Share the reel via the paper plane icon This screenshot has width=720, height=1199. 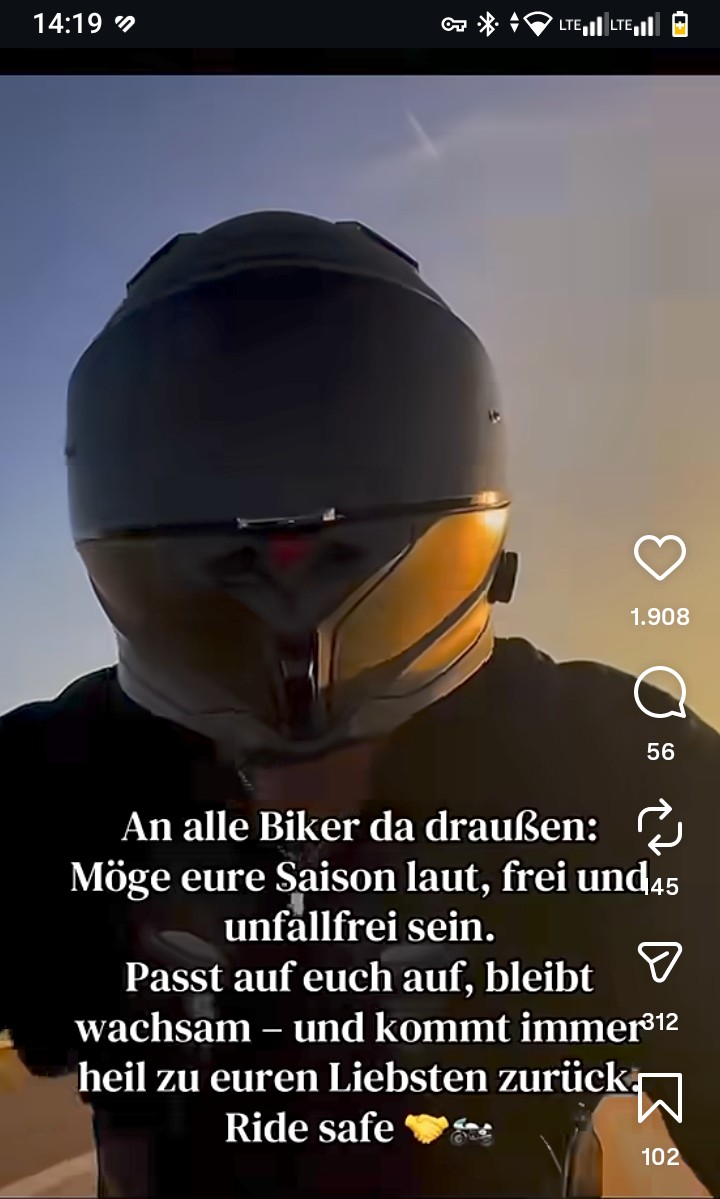click(660, 963)
